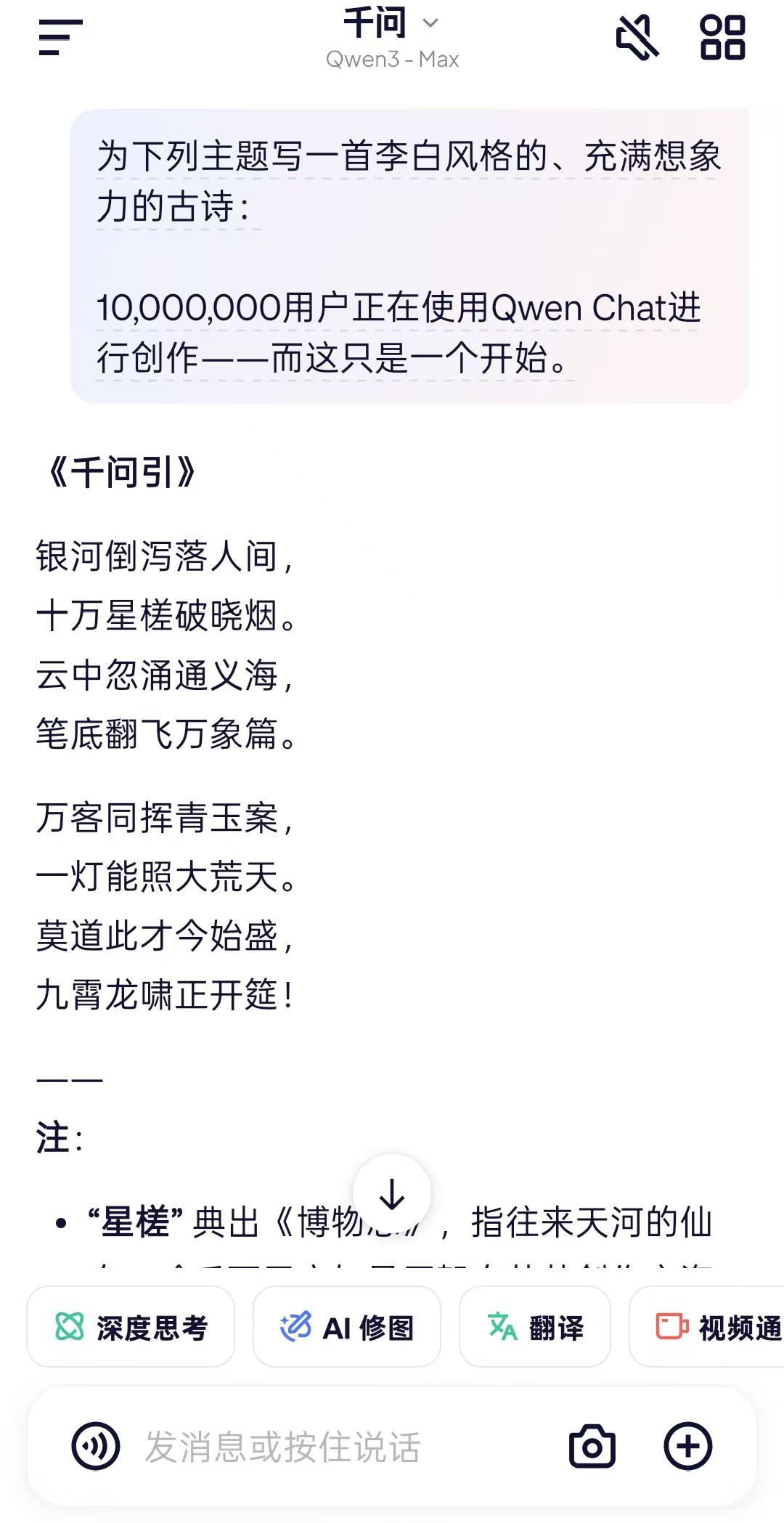This screenshot has width=784, height=1523.
Task: Focus the 发消息或按住说话 message field
Action: click(x=327, y=1447)
